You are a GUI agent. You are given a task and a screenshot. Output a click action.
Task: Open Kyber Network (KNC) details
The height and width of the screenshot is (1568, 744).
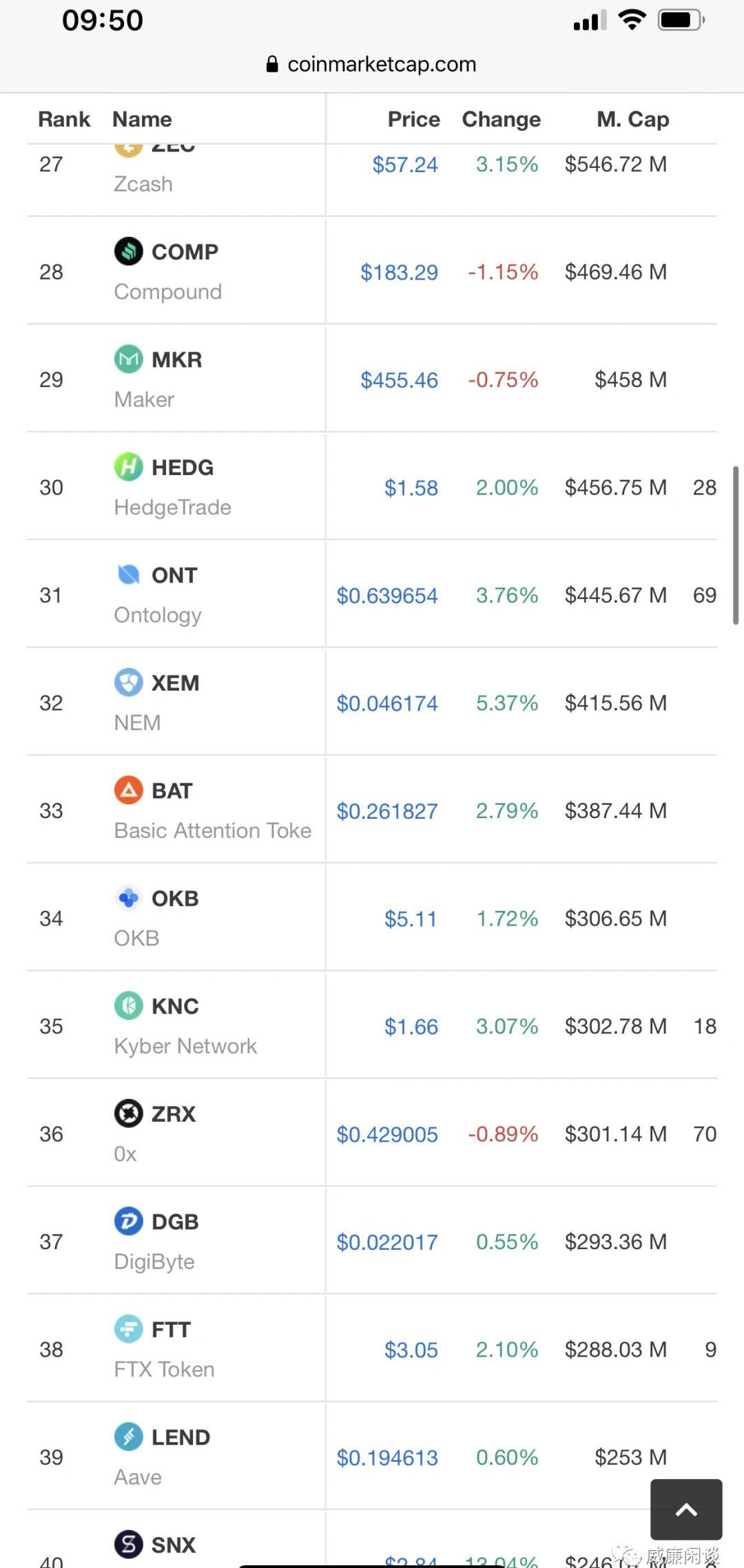[185, 1025]
